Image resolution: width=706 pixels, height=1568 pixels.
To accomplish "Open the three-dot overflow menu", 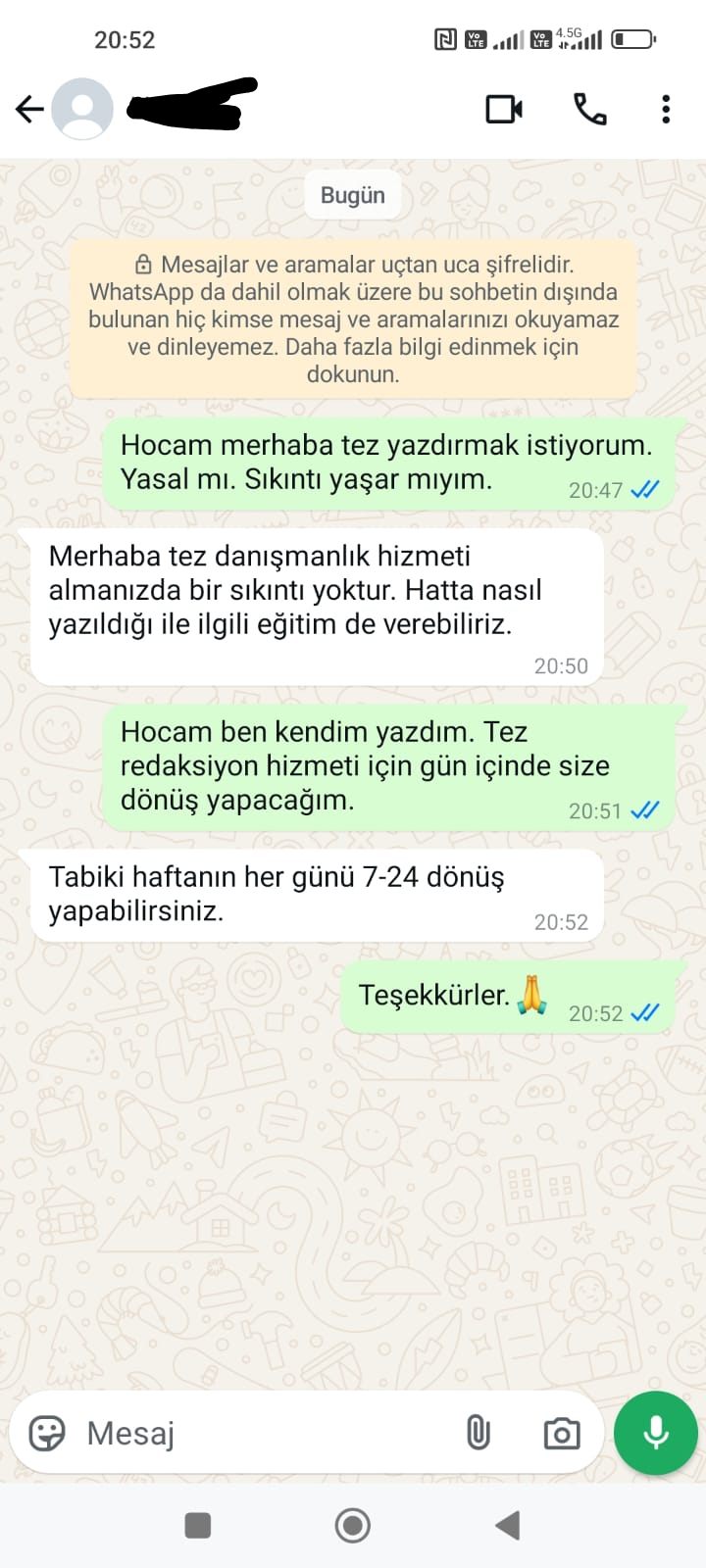I will pos(666,109).
